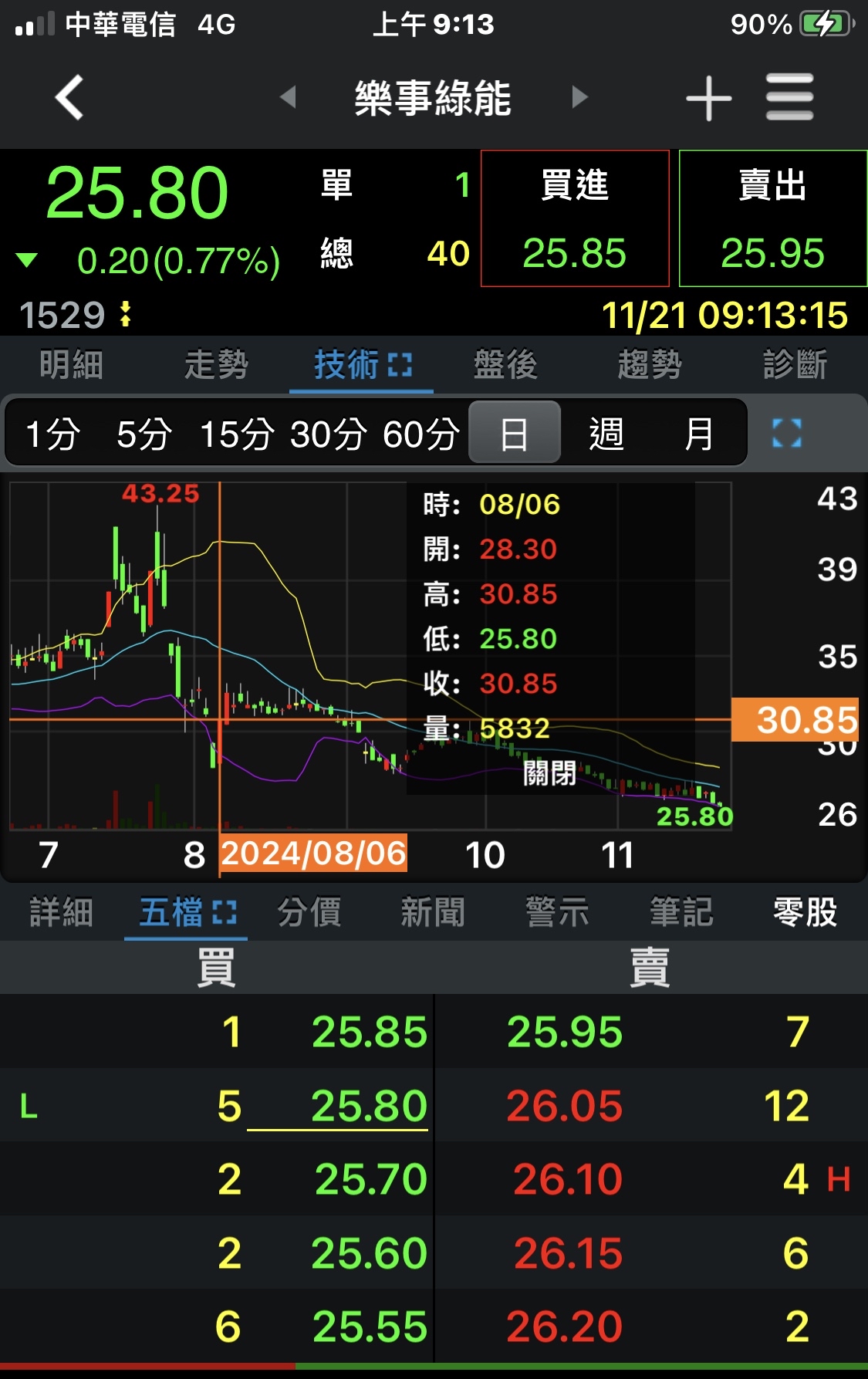Open the 診斷 diagnosis tab

[x=795, y=364]
